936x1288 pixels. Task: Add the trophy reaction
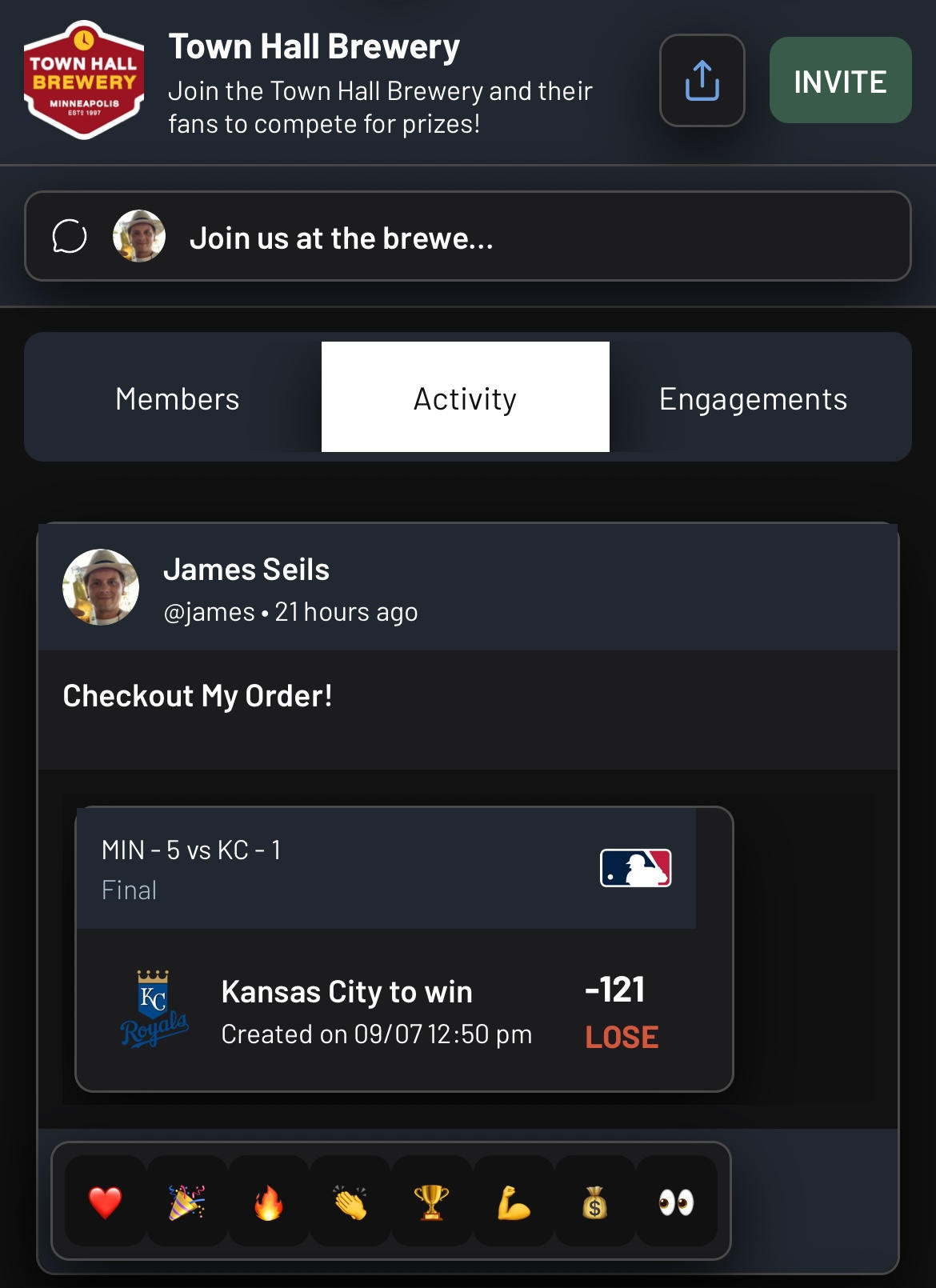click(432, 1202)
